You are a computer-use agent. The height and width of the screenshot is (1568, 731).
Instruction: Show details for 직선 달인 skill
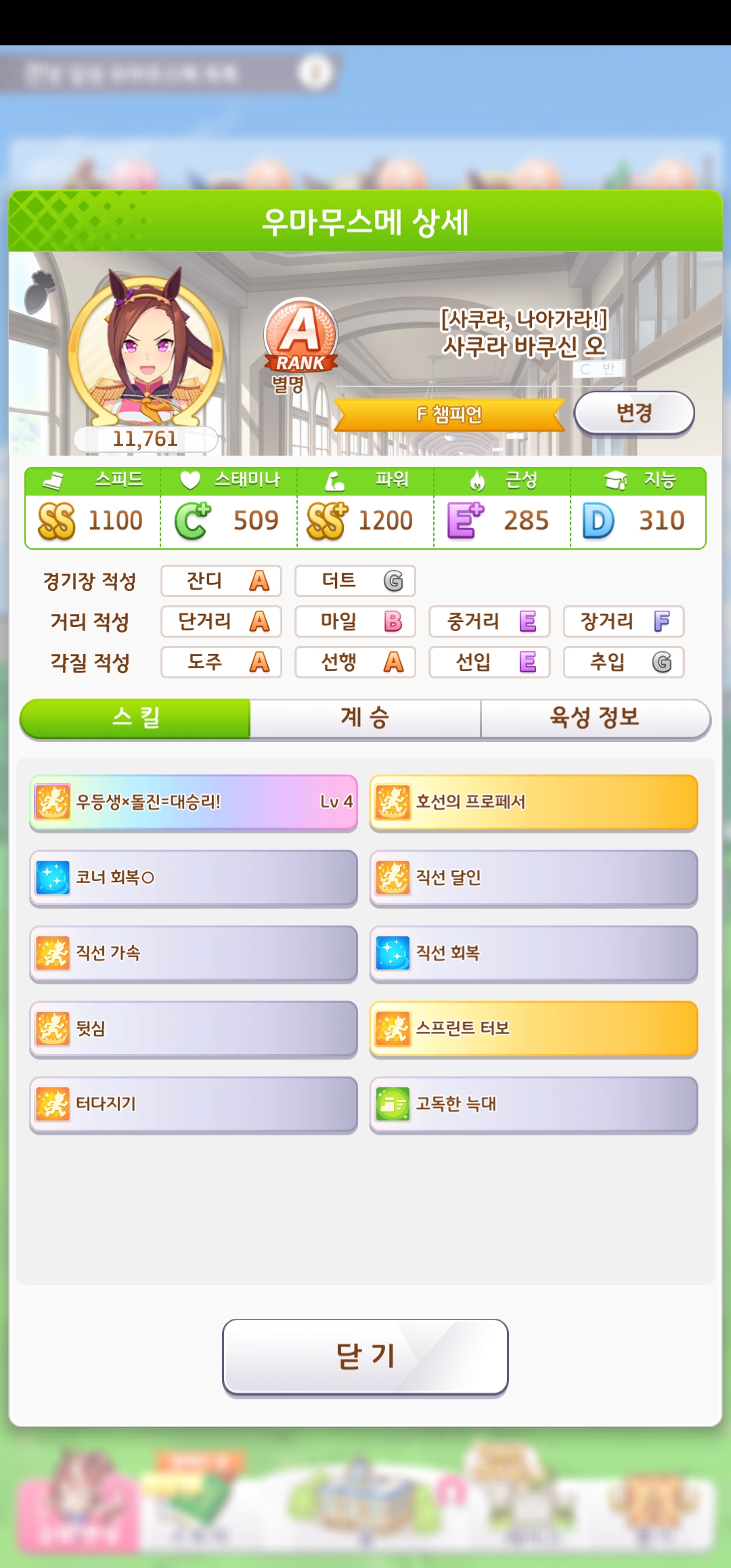(x=533, y=877)
